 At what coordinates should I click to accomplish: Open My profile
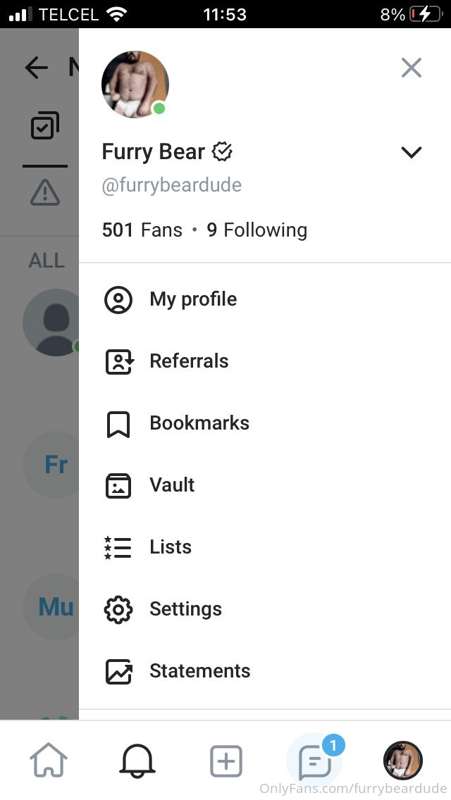265,299
